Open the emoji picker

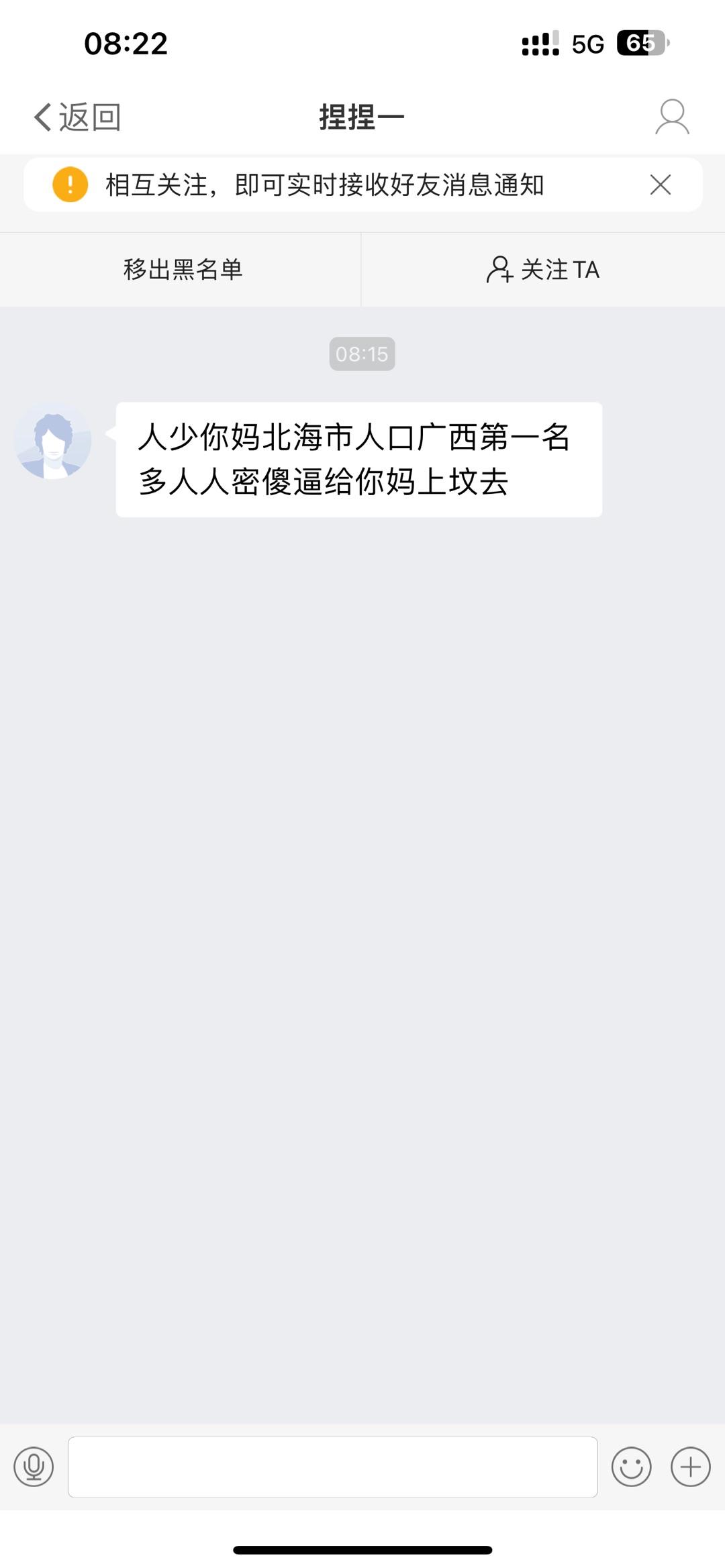pyautogui.click(x=631, y=1467)
